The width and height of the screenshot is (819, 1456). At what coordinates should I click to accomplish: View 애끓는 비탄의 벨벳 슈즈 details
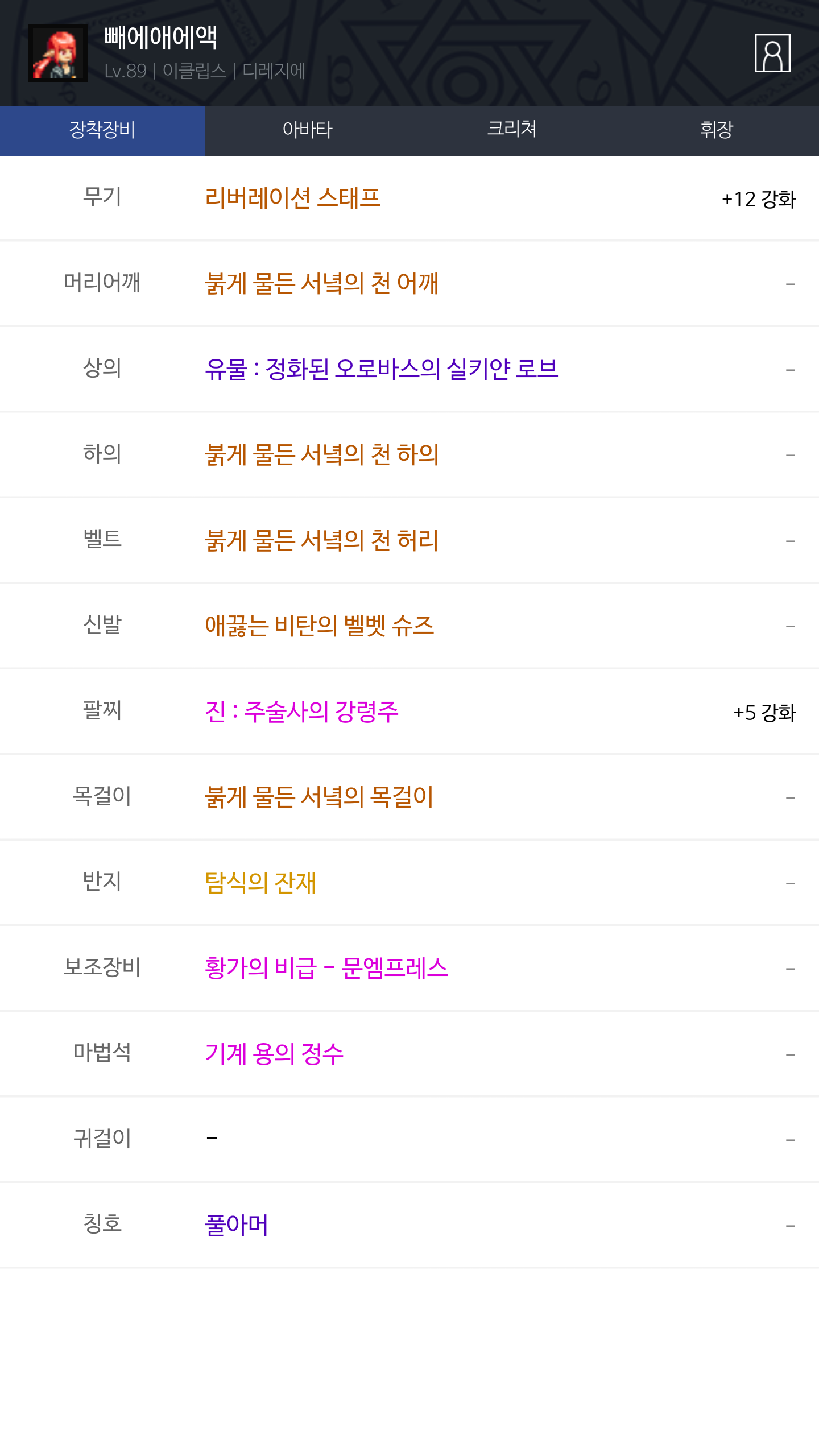click(319, 626)
